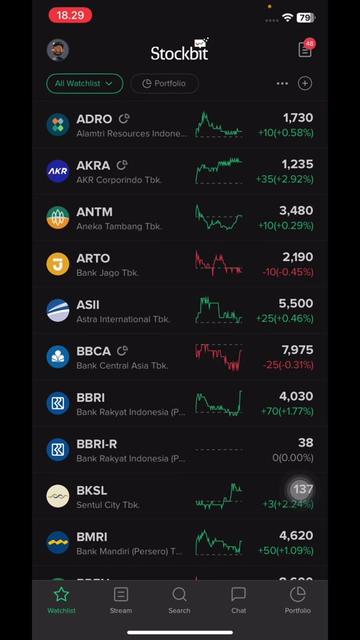Open the BBRI-R stock row
The height and width of the screenshot is (640, 360).
[180, 451]
